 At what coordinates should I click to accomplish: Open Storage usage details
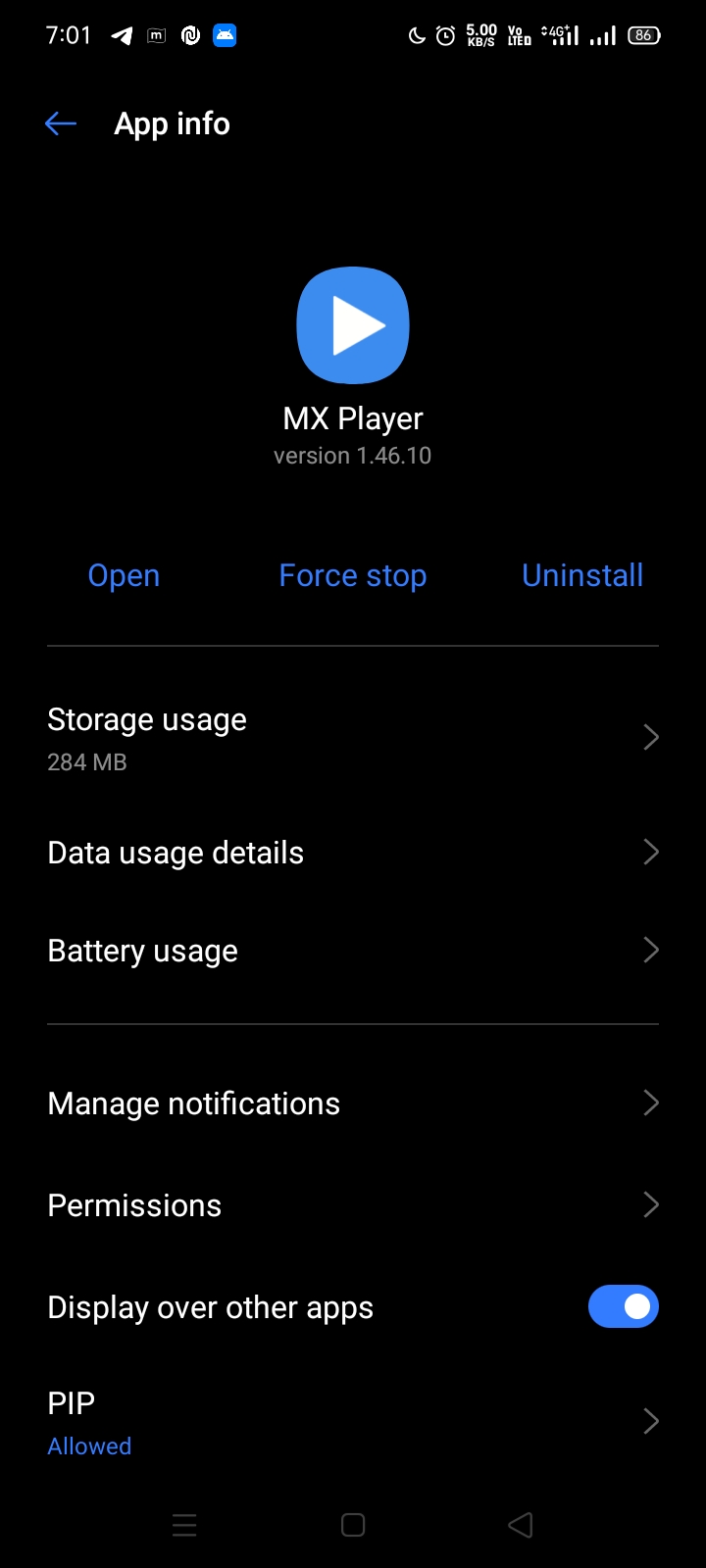point(353,738)
